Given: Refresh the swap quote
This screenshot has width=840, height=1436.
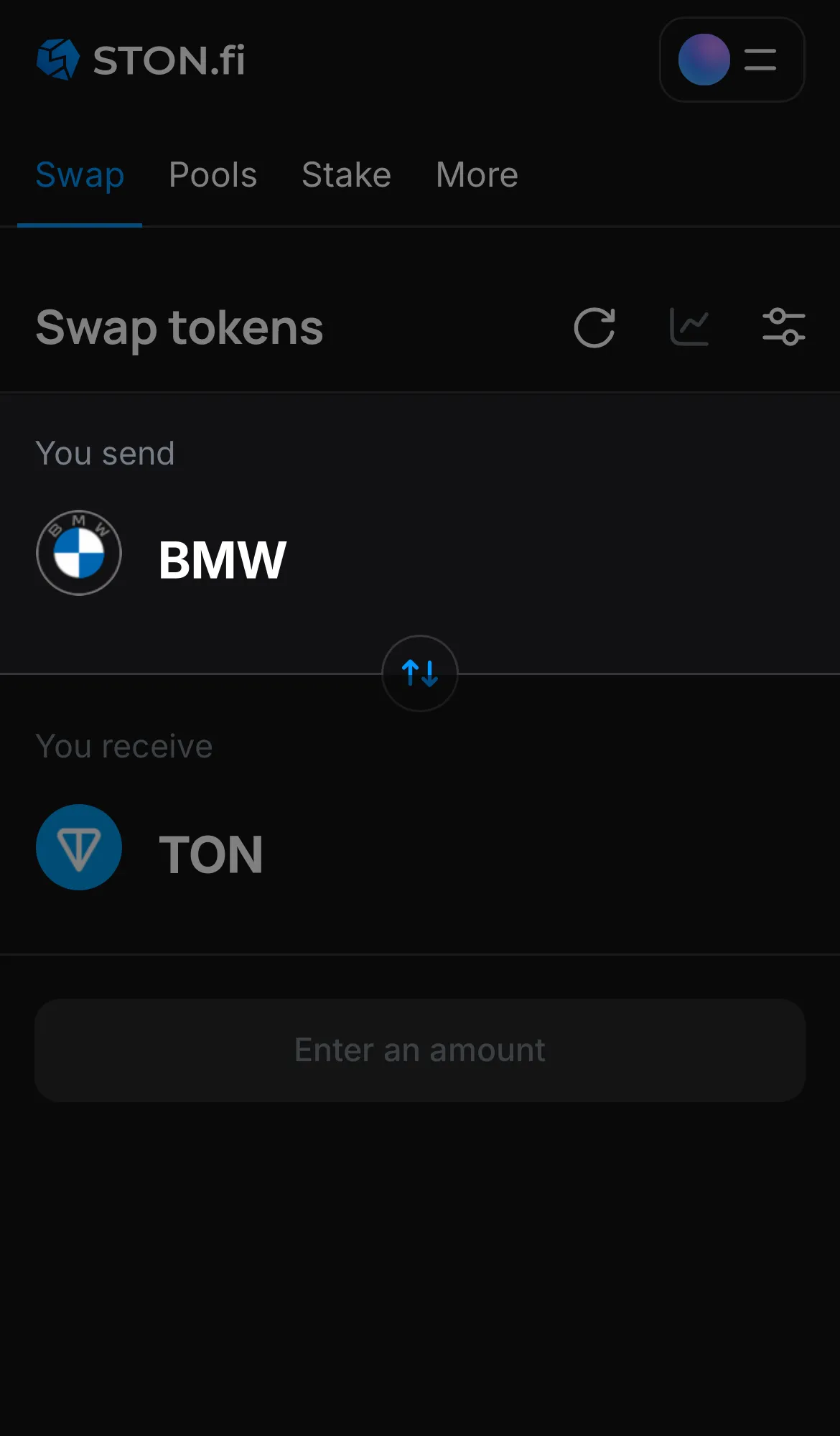Looking at the screenshot, I should 594,327.
